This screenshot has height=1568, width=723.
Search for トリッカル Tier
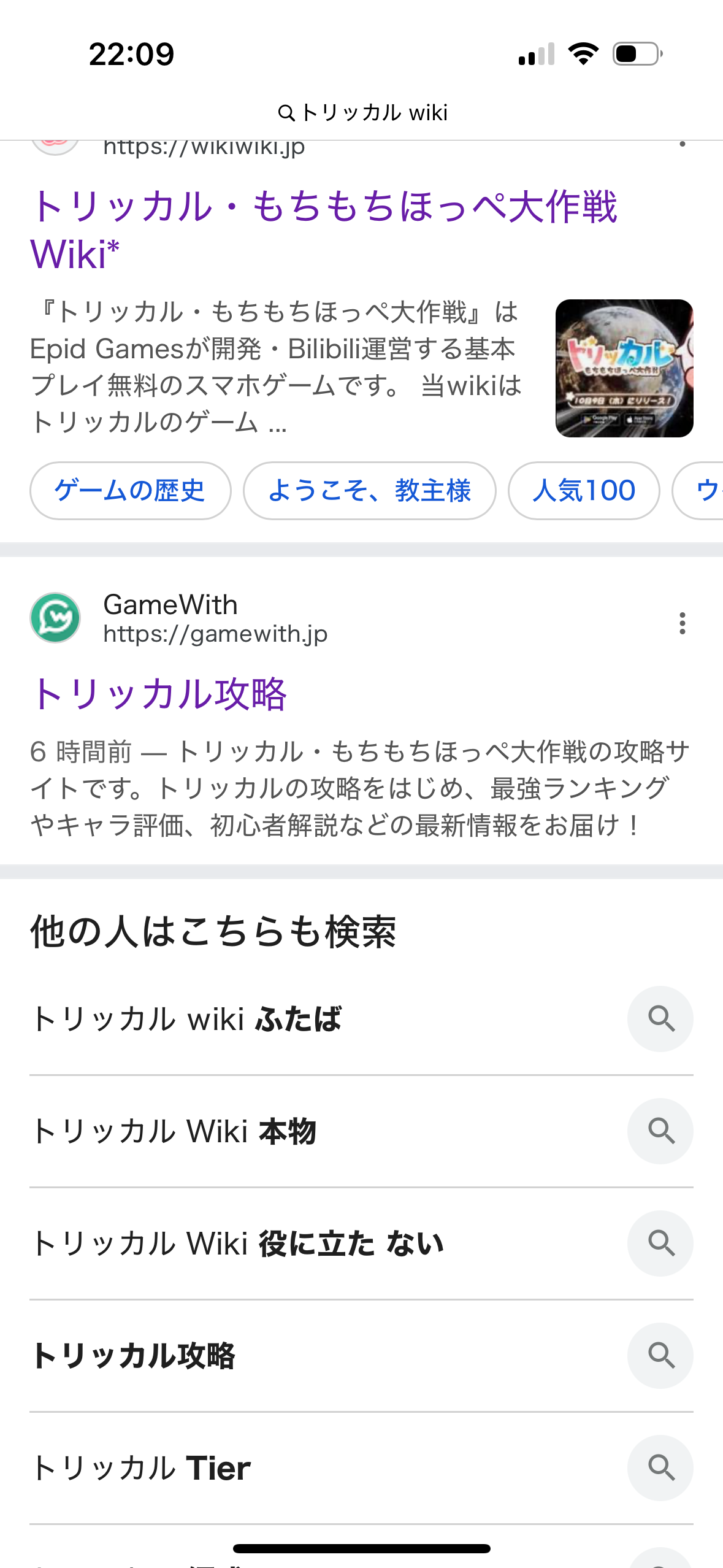141,1468
